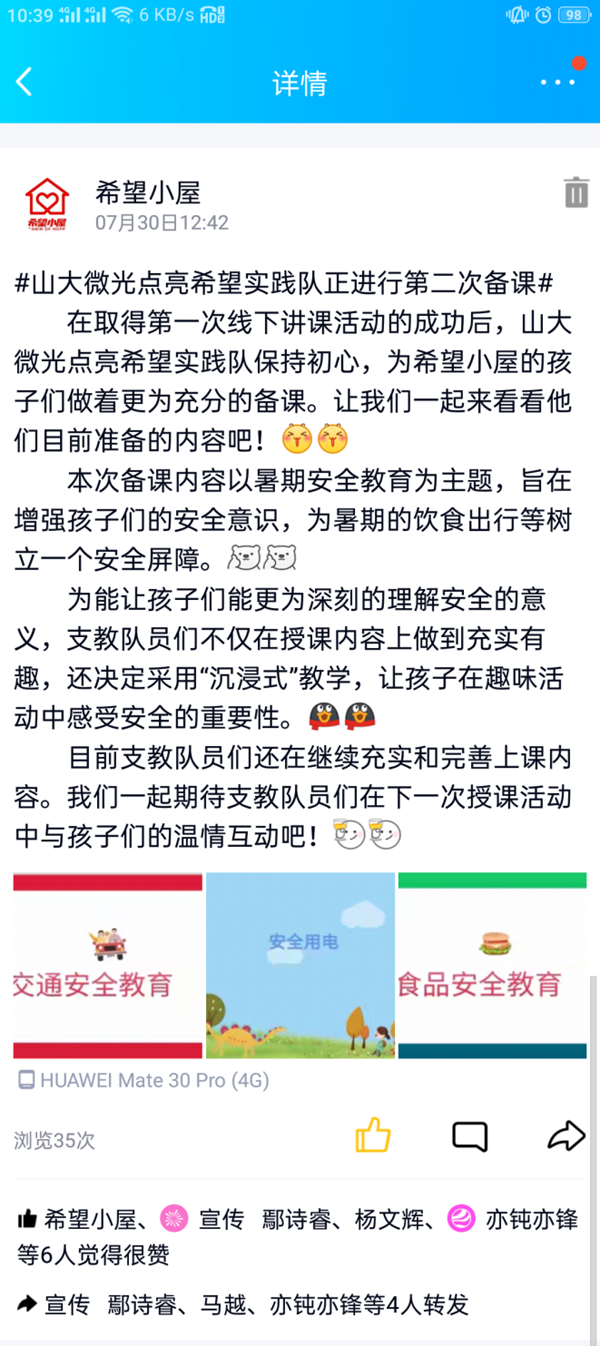Open the three-dot overflow menu
This screenshot has width=600, height=1346.
pyautogui.click(x=557, y=82)
